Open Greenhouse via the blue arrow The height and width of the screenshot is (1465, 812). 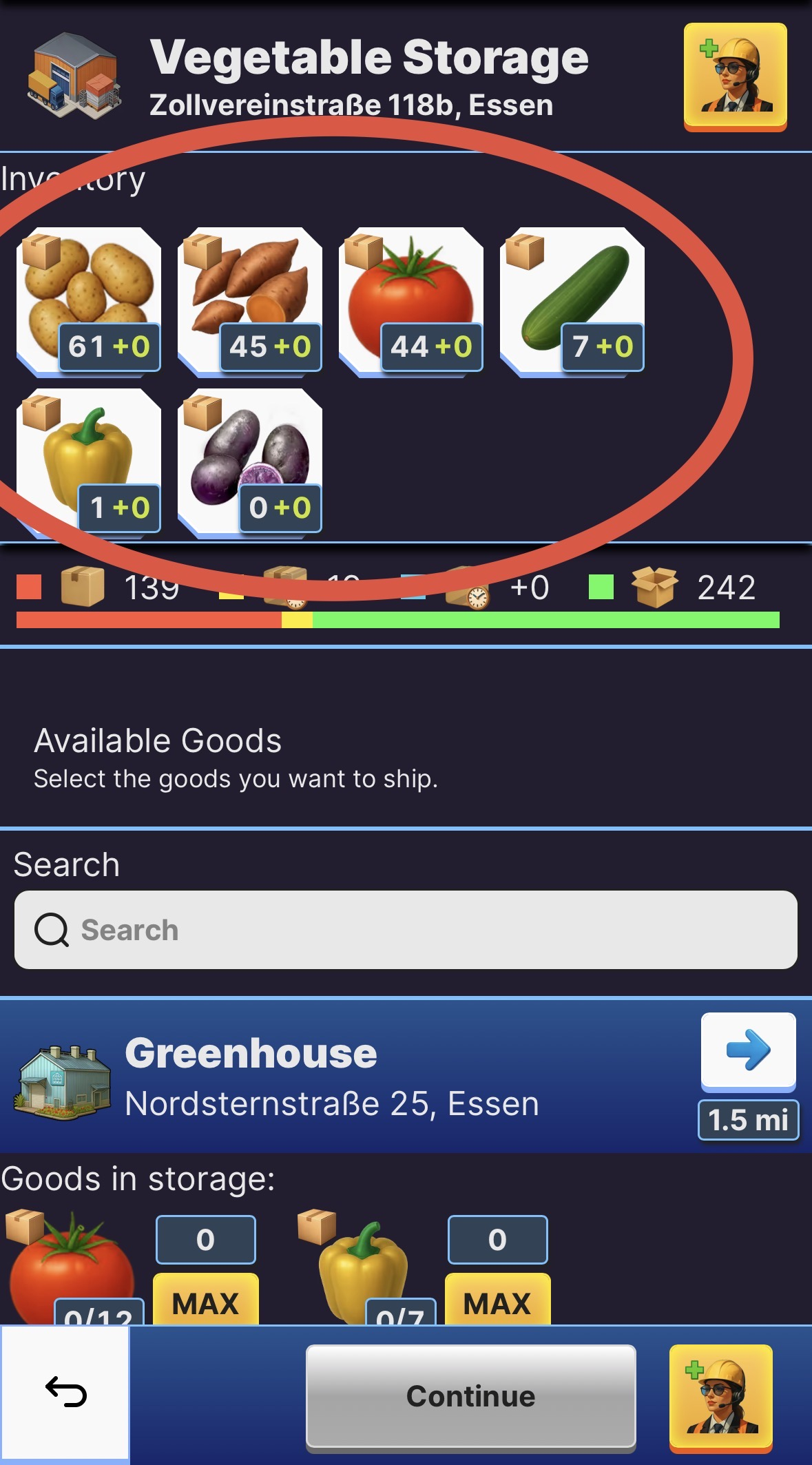(x=748, y=1050)
